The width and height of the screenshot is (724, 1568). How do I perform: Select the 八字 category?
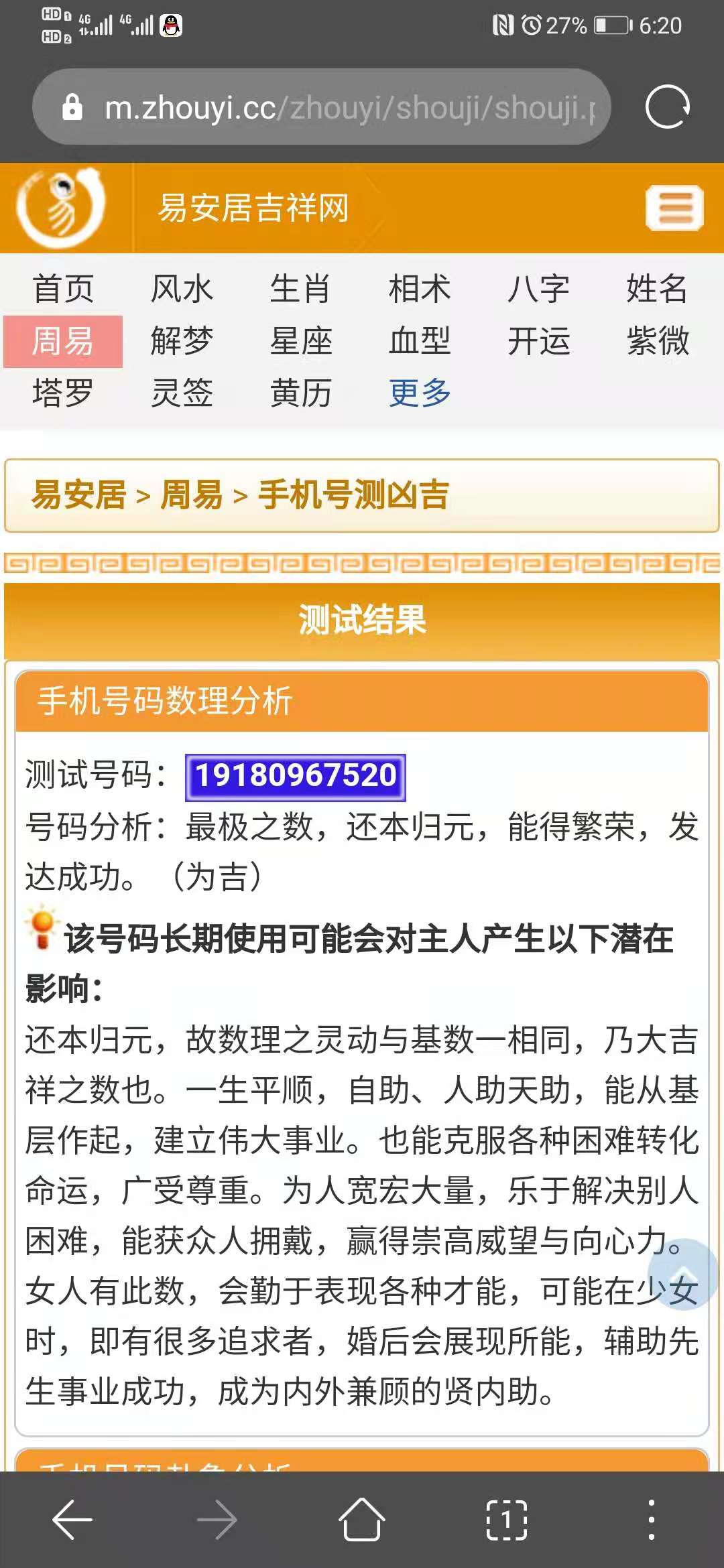(538, 289)
